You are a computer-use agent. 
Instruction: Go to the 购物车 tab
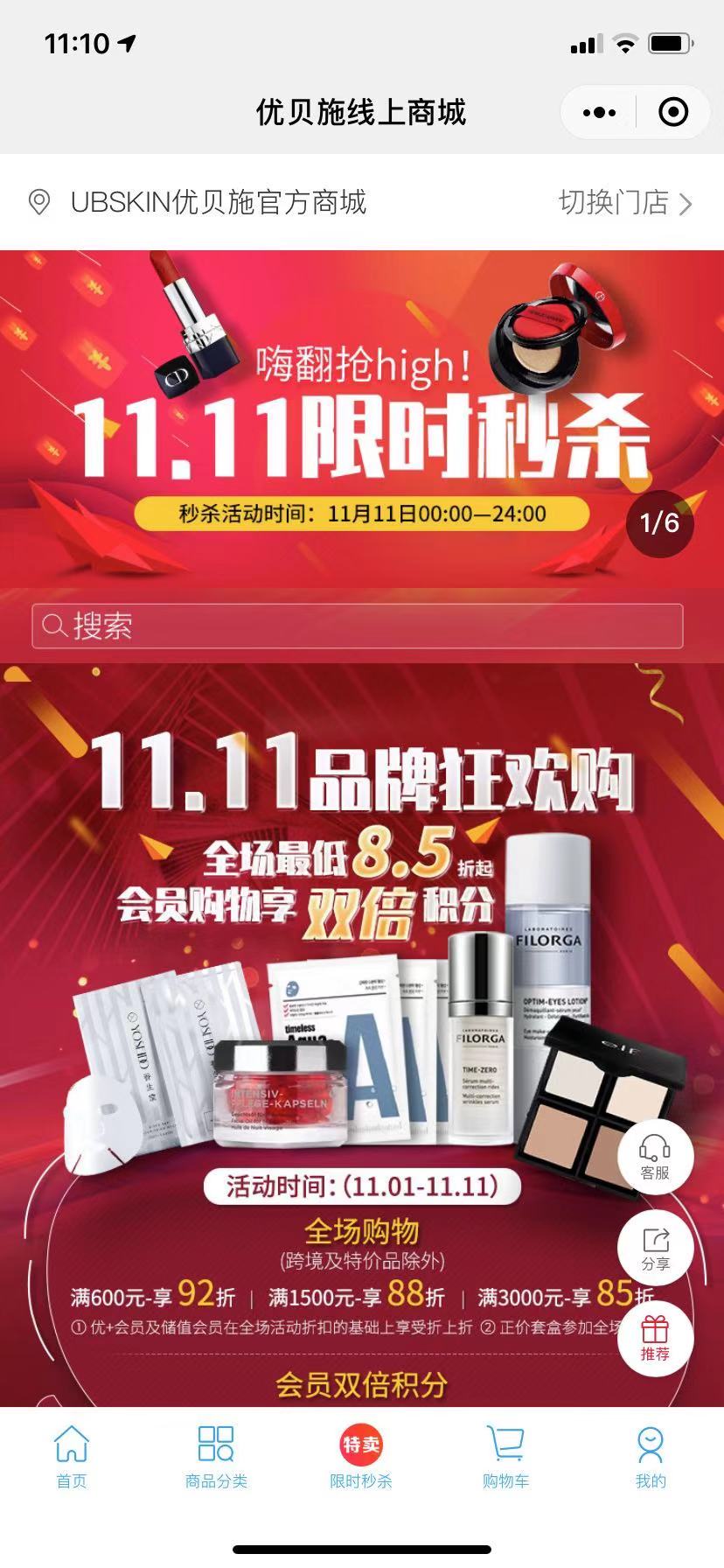click(505, 1457)
